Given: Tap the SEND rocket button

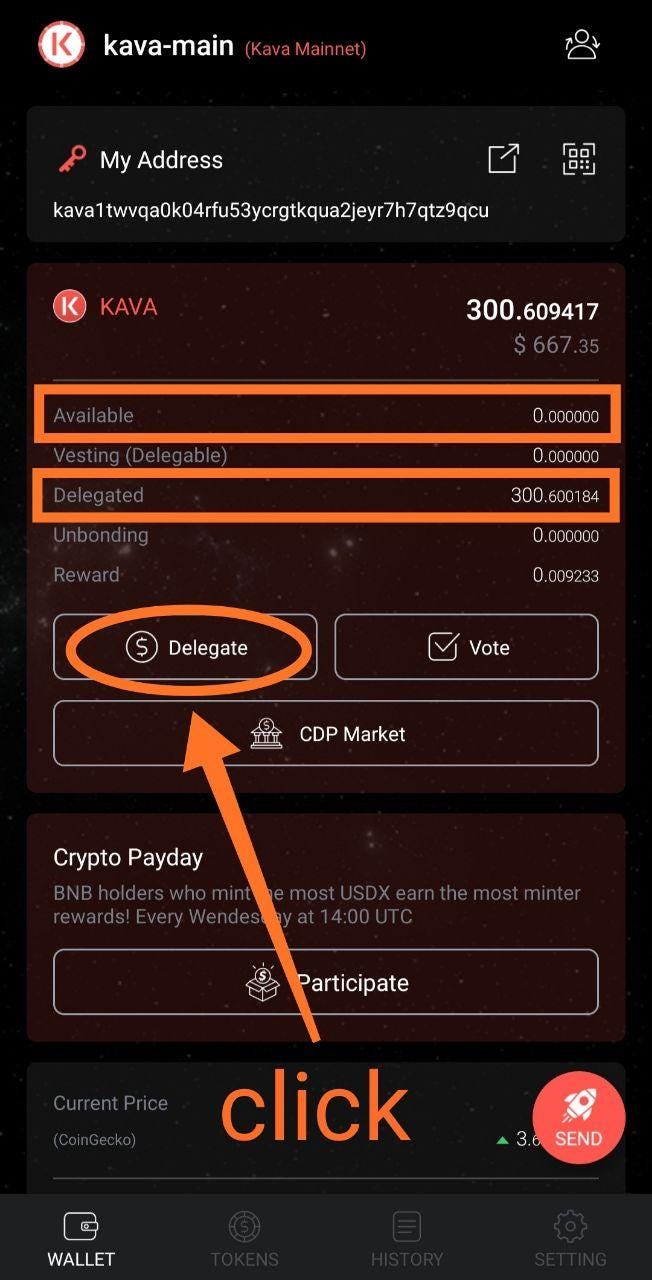Looking at the screenshot, I should tap(579, 1118).
